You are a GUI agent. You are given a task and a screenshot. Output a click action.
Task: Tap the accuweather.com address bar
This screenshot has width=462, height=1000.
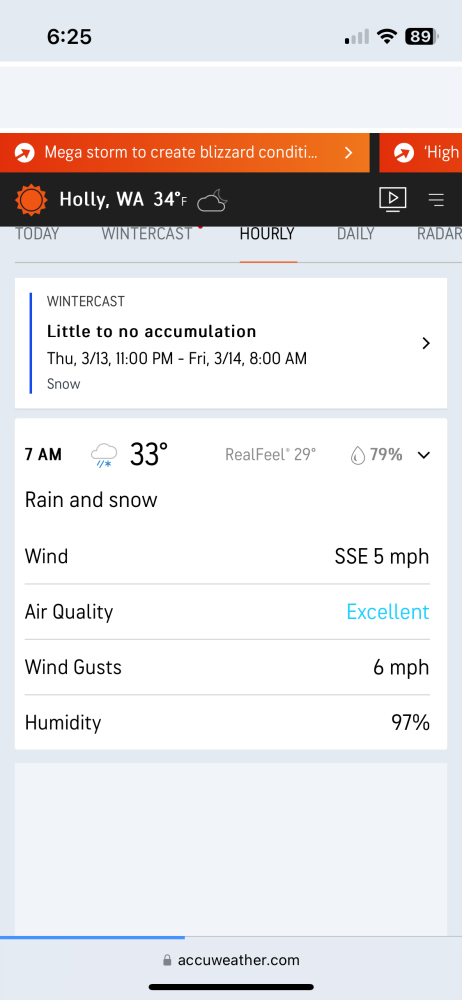click(x=231, y=960)
